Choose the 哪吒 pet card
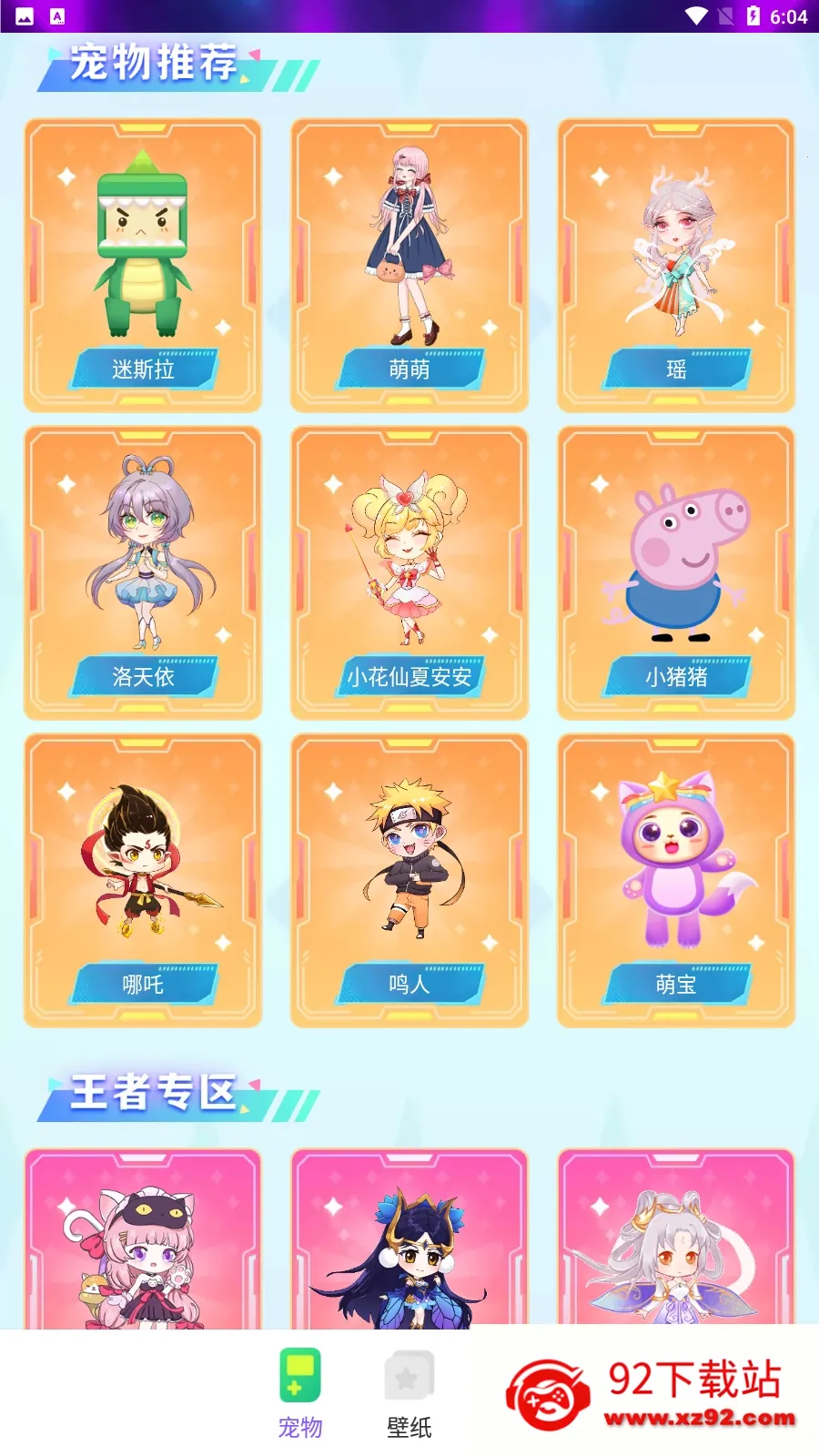The height and width of the screenshot is (1456, 819). click(143, 880)
